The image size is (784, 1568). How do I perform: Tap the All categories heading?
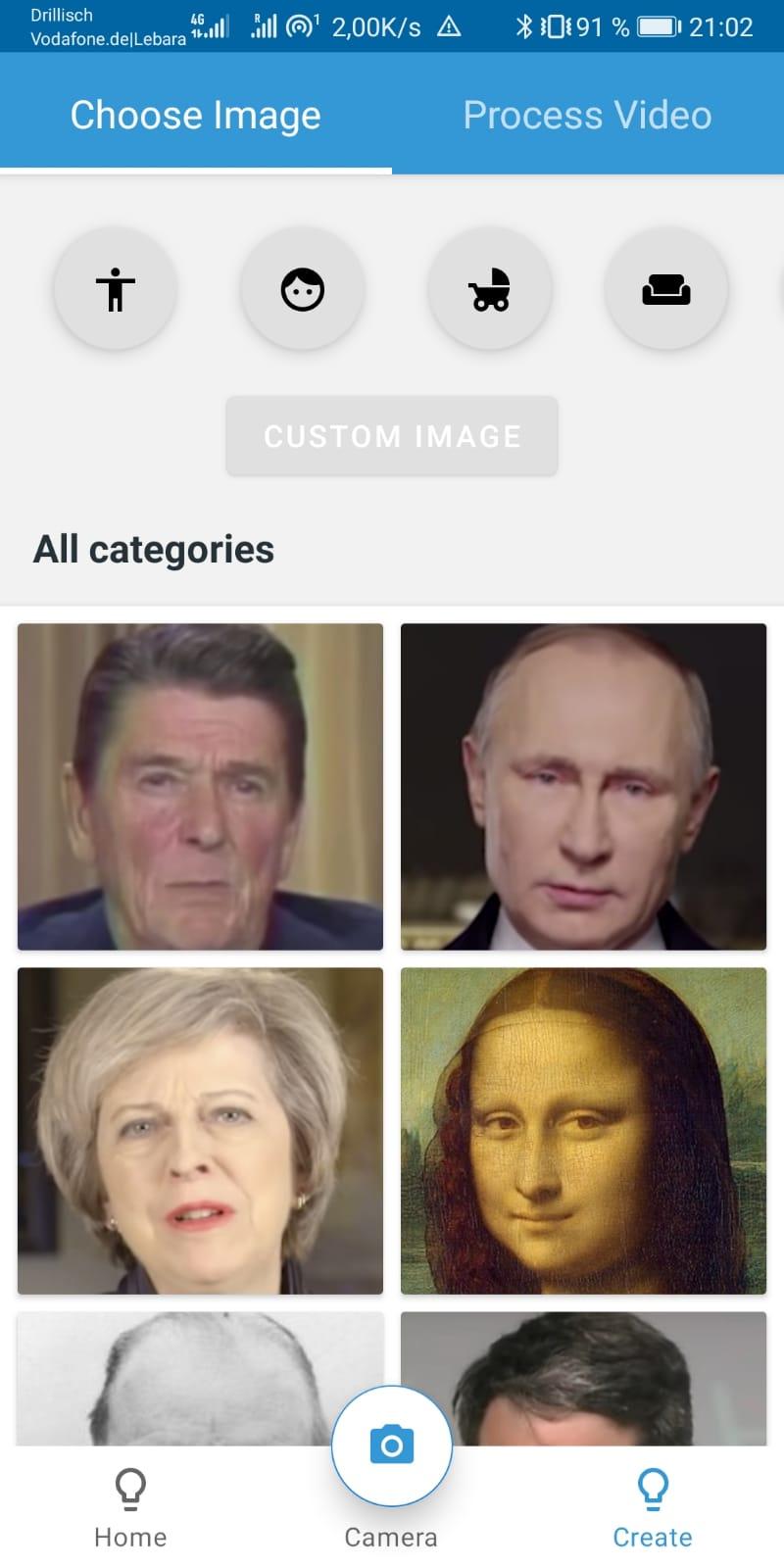154,549
